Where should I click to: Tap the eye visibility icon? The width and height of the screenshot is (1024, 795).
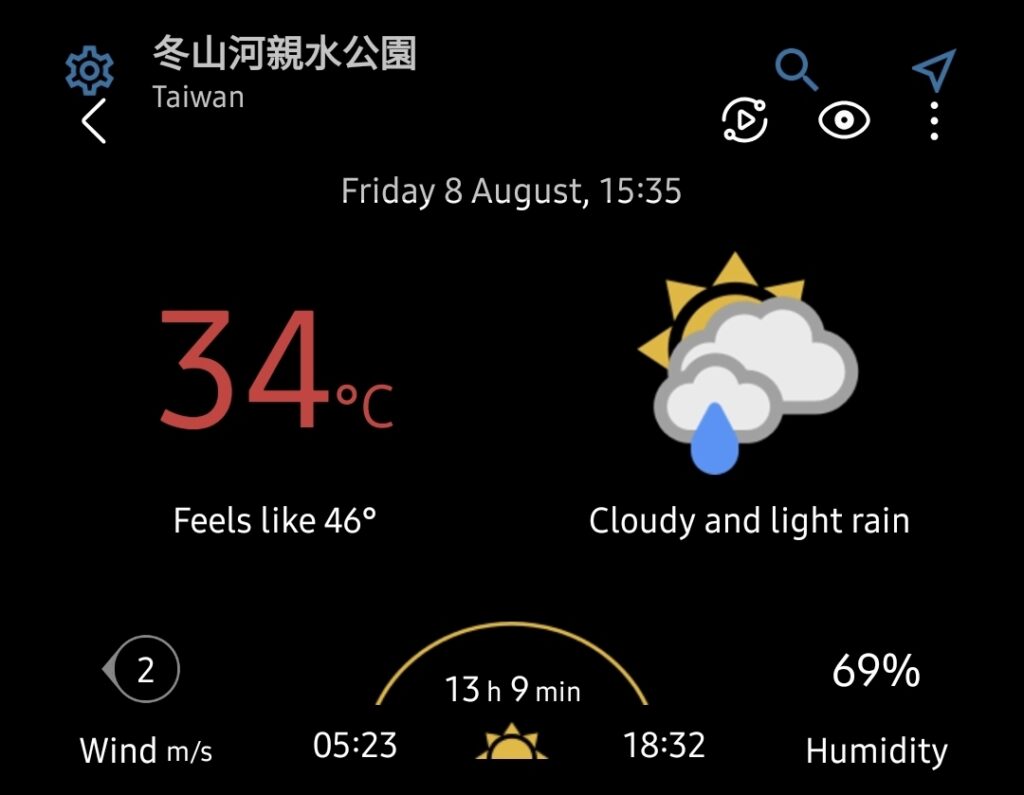click(x=844, y=121)
